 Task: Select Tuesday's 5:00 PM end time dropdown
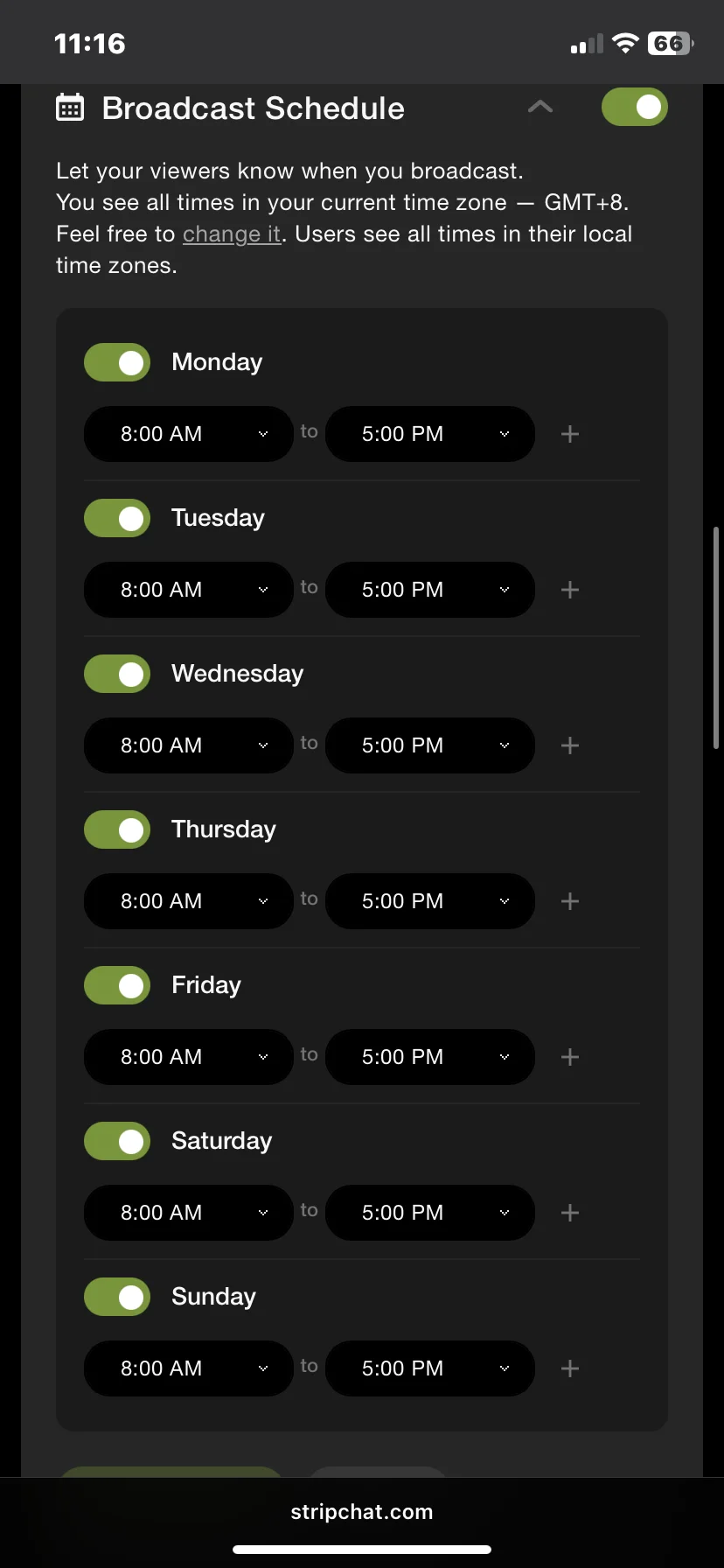click(430, 590)
